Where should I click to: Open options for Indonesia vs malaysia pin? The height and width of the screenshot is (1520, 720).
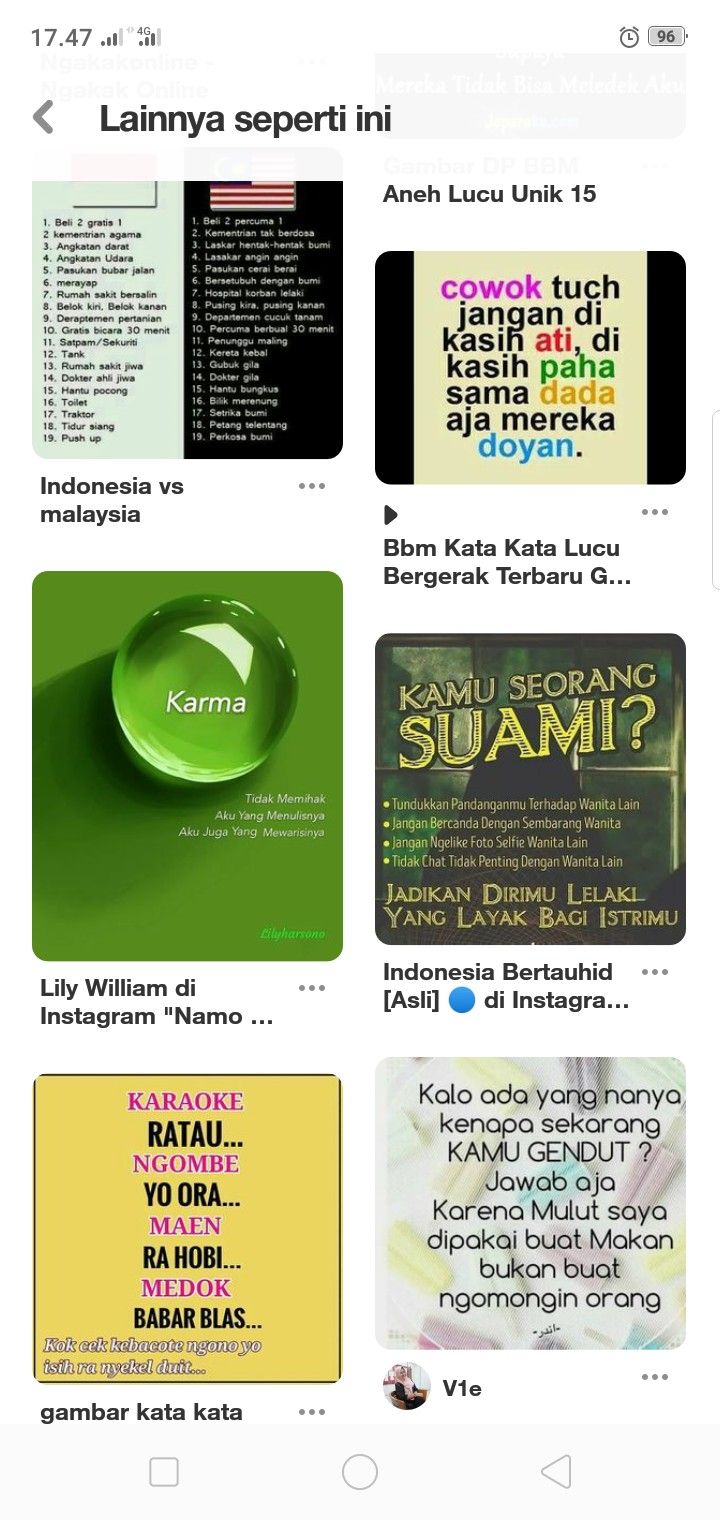tap(312, 486)
